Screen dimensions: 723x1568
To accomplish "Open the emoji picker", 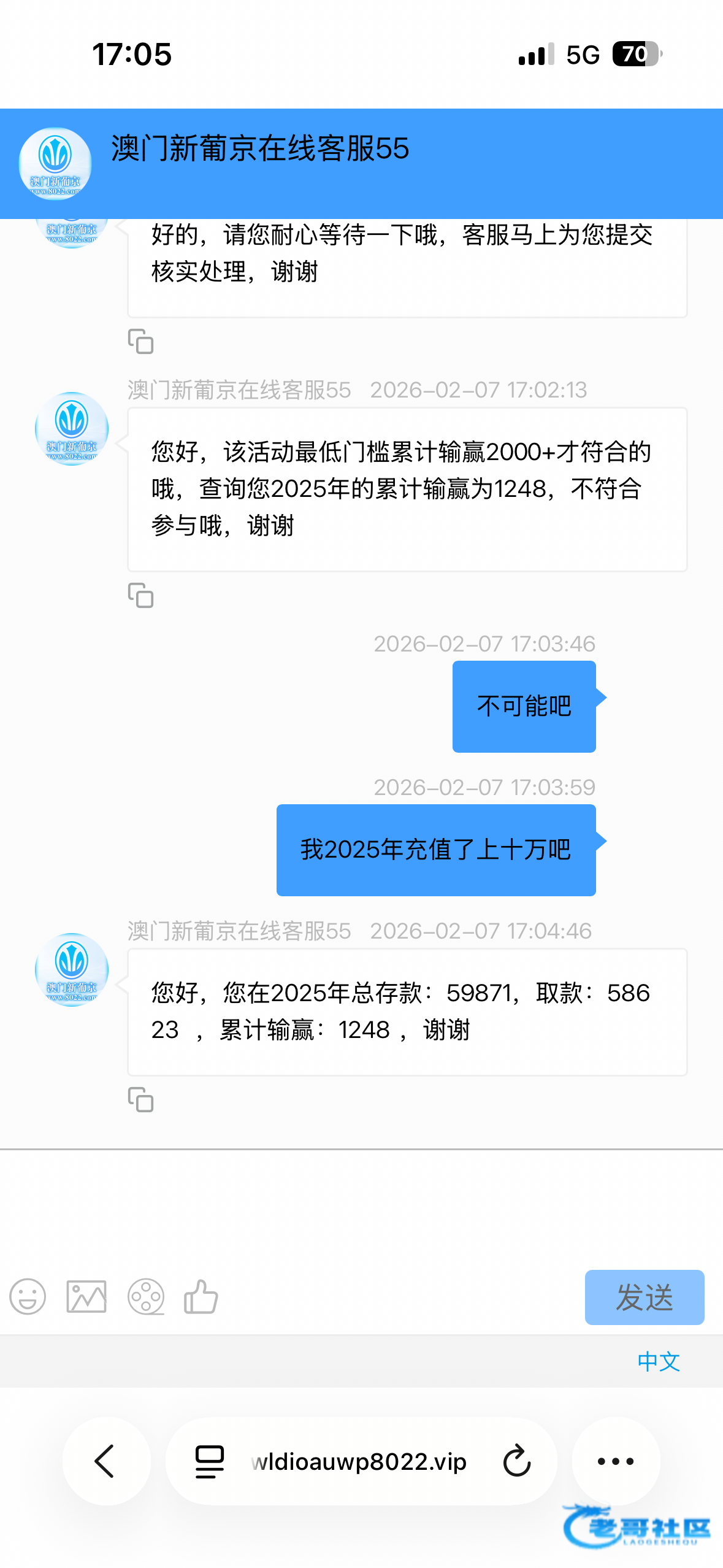I will point(28,1297).
